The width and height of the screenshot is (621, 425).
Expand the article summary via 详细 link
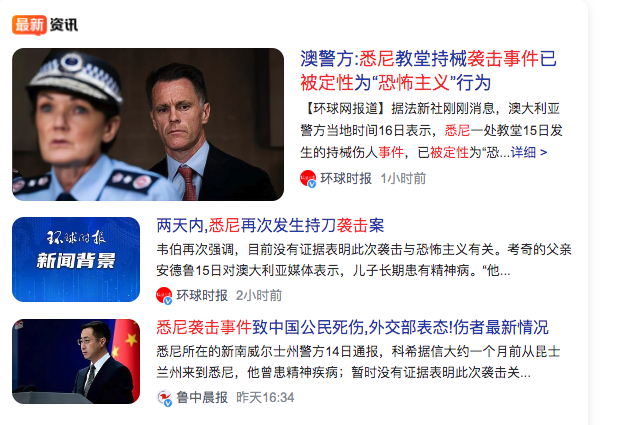(x=529, y=152)
